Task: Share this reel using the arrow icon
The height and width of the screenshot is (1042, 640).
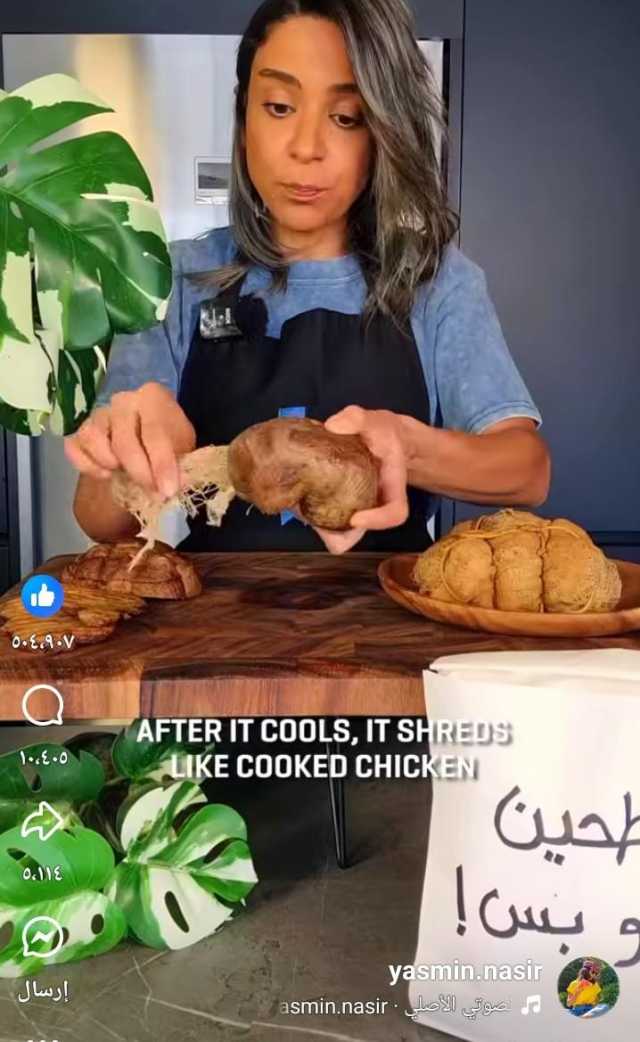Action: tap(42, 821)
